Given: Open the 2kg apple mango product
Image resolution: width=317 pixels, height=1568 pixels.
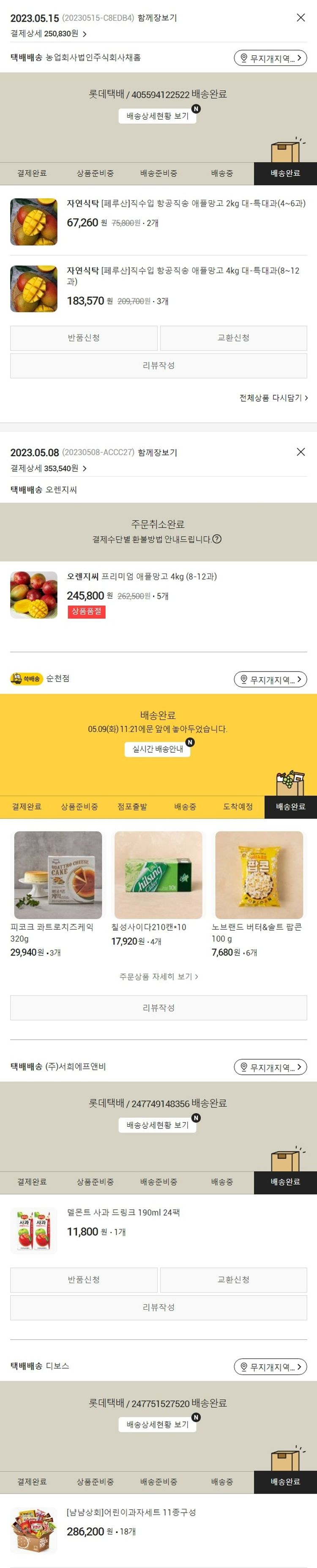Looking at the screenshot, I should pyautogui.click(x=186, y=203).
